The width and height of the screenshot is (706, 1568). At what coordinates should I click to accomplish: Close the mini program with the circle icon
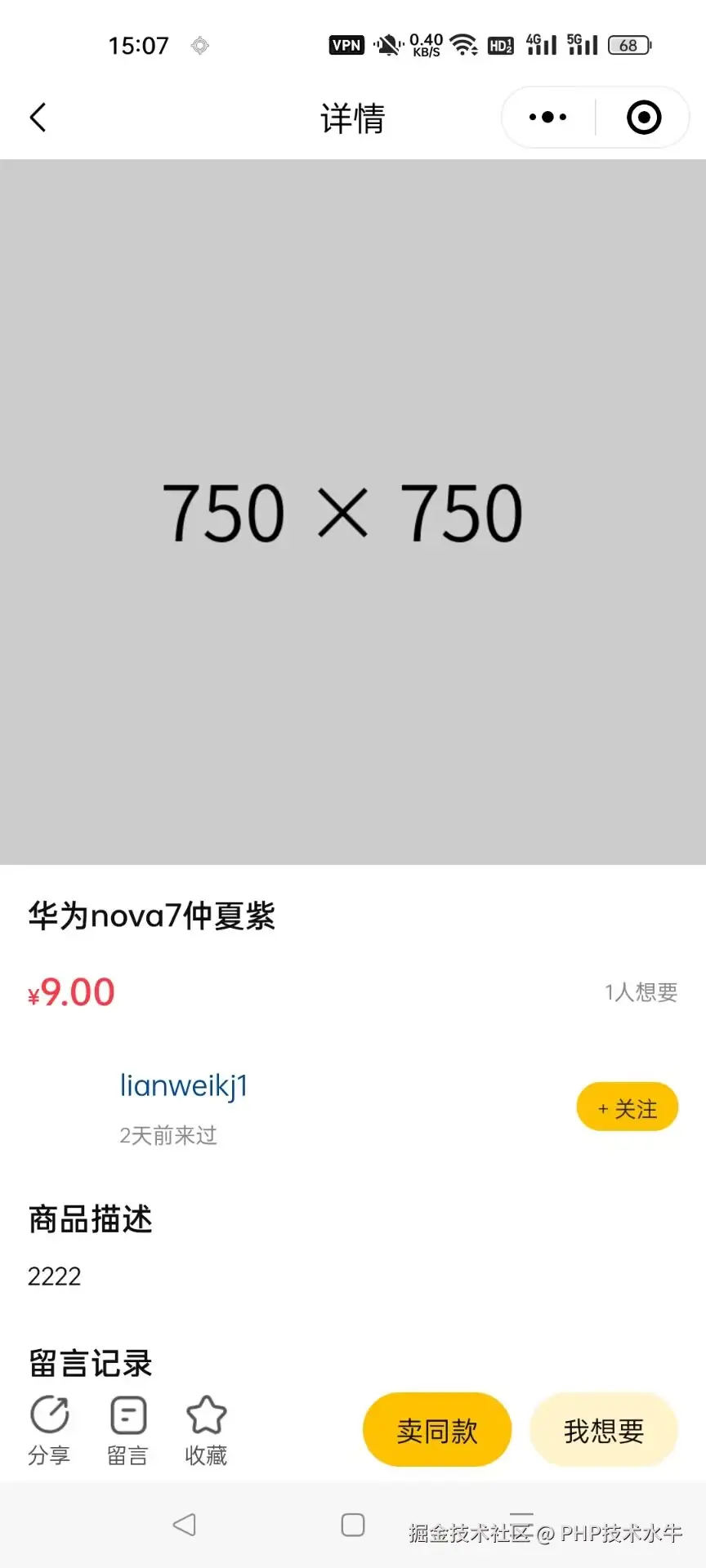click(x=643, y=118)
